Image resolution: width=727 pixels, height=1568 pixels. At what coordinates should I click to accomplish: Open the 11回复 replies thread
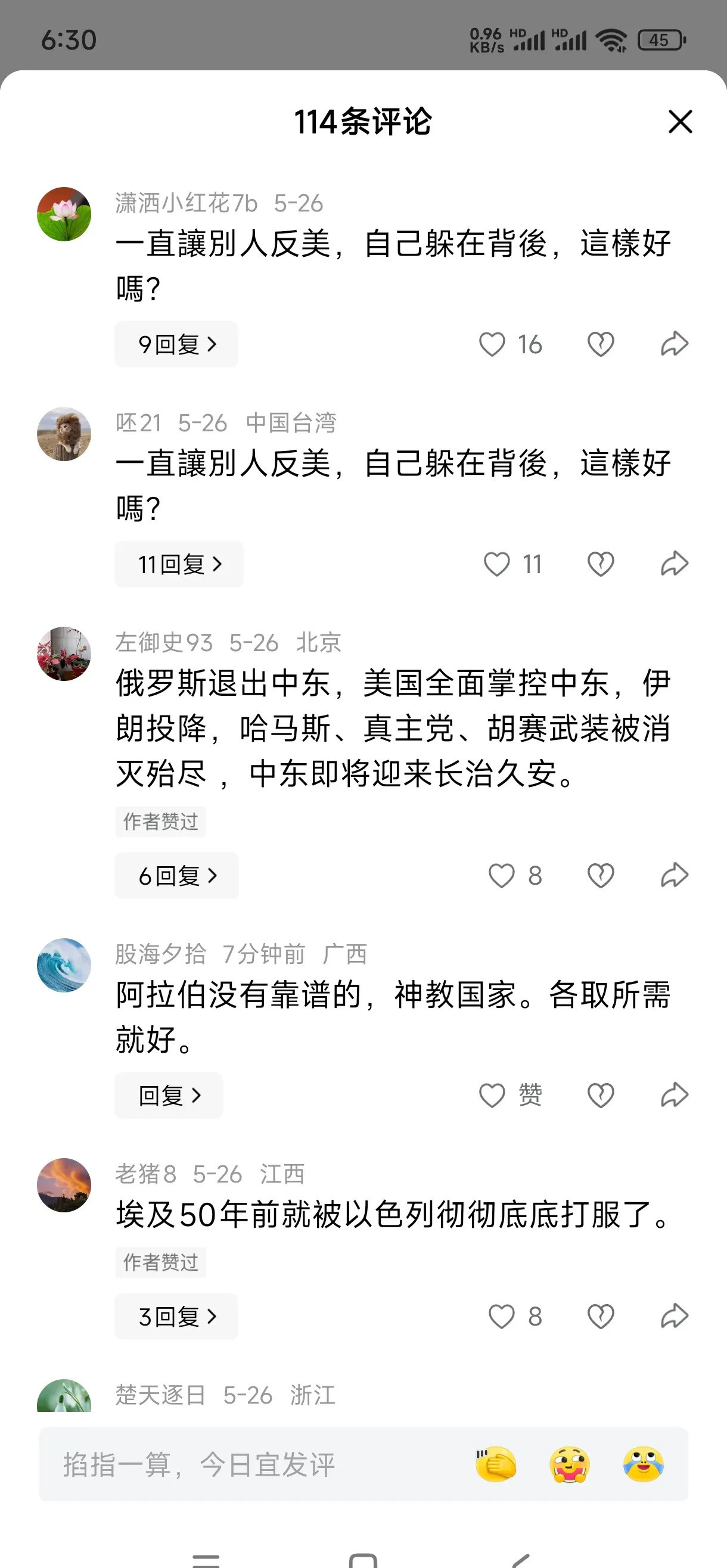179,564
